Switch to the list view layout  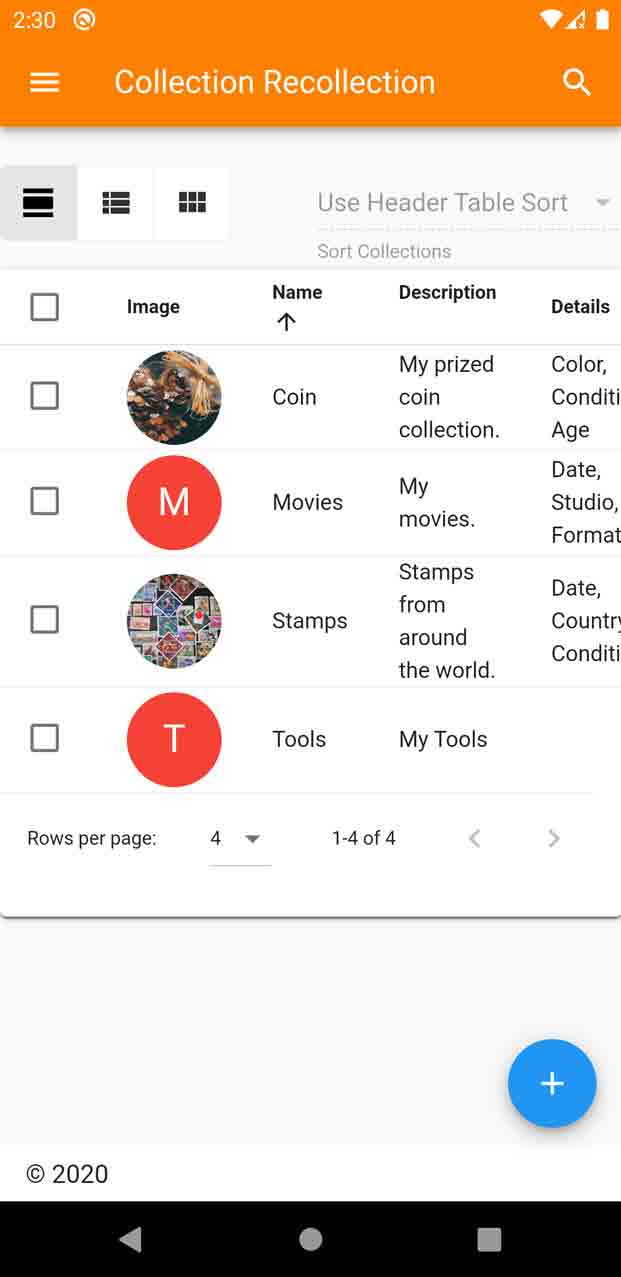(x=116, y=203)
